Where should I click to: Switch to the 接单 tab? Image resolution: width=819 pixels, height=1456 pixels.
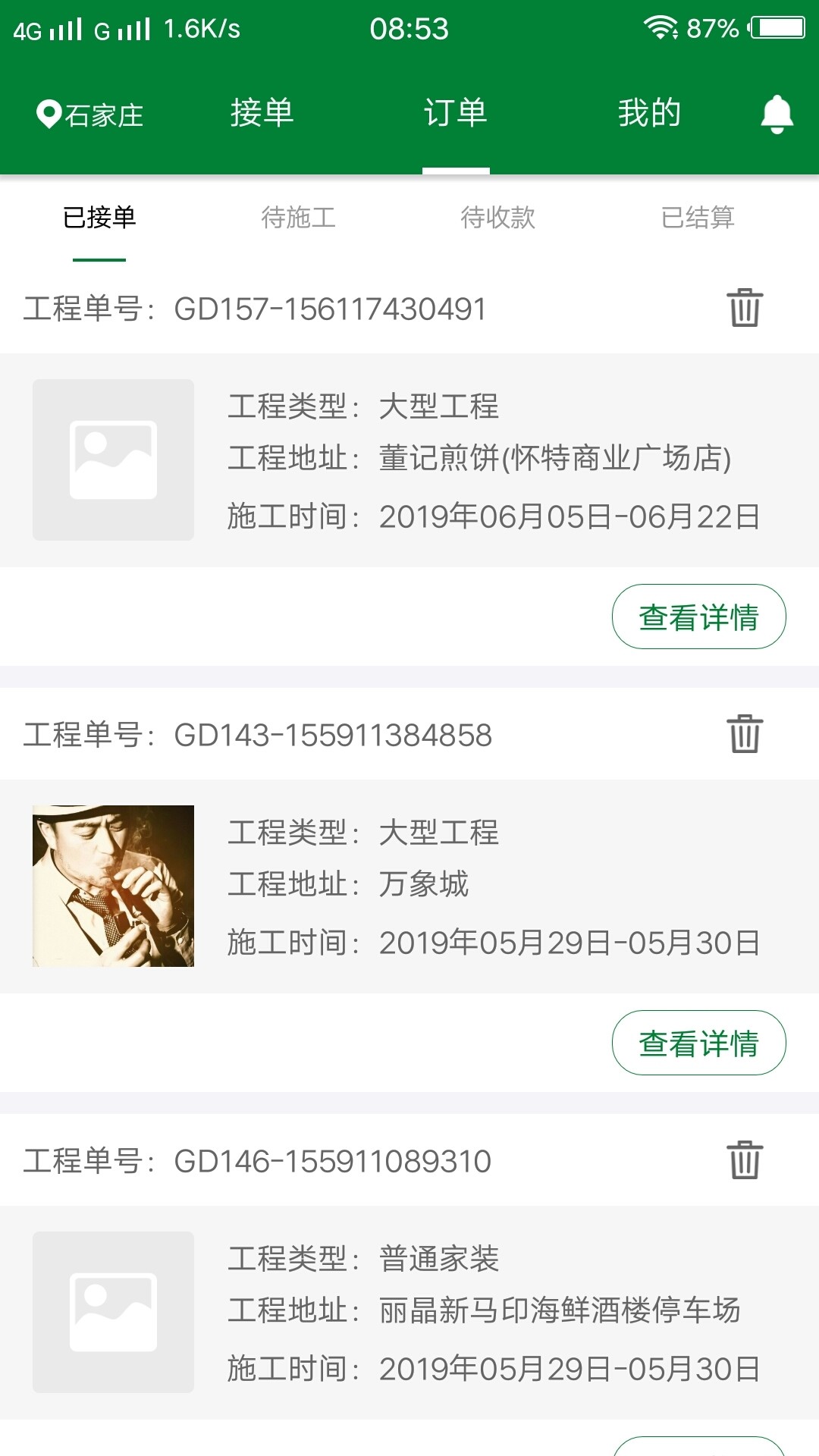(262, 114)
